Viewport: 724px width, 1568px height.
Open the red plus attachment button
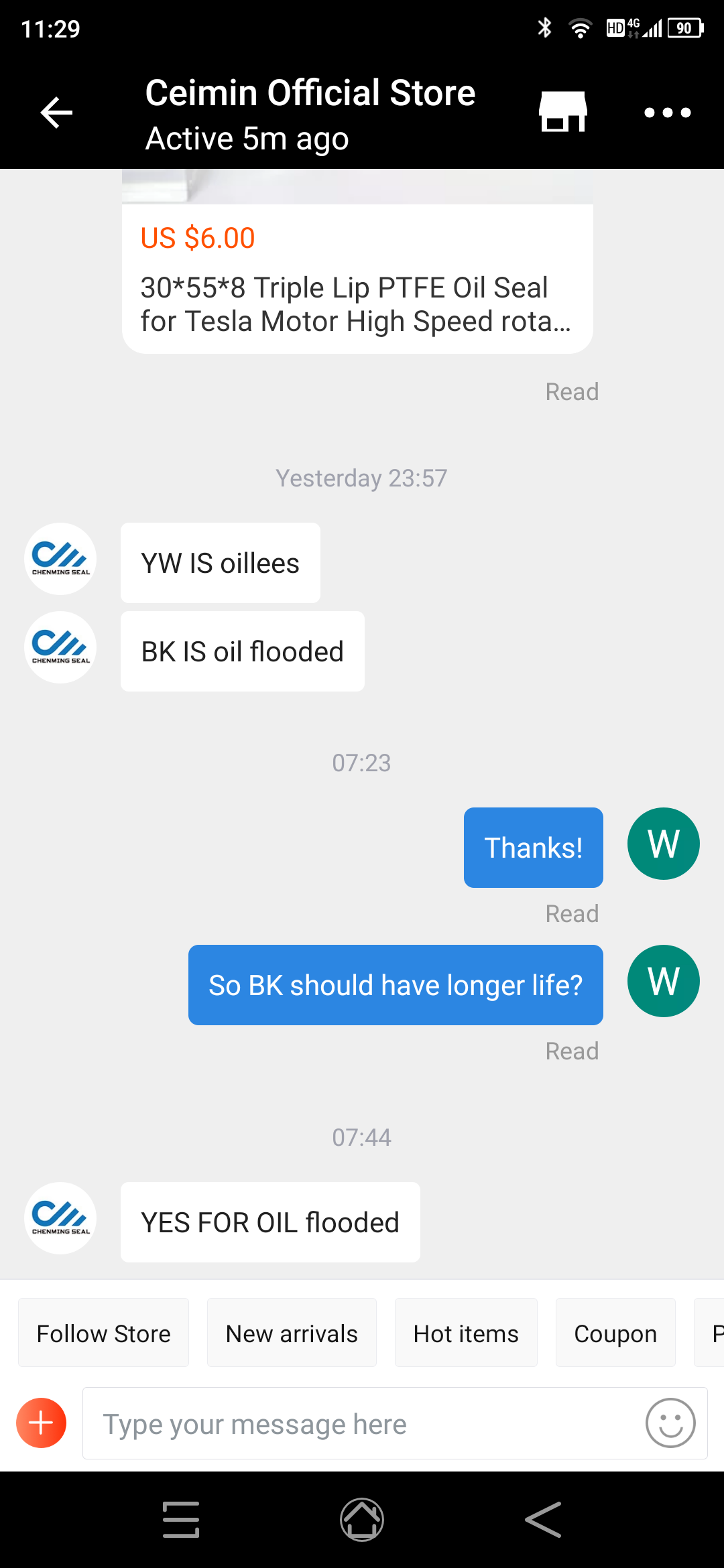tap(42, 1423)
